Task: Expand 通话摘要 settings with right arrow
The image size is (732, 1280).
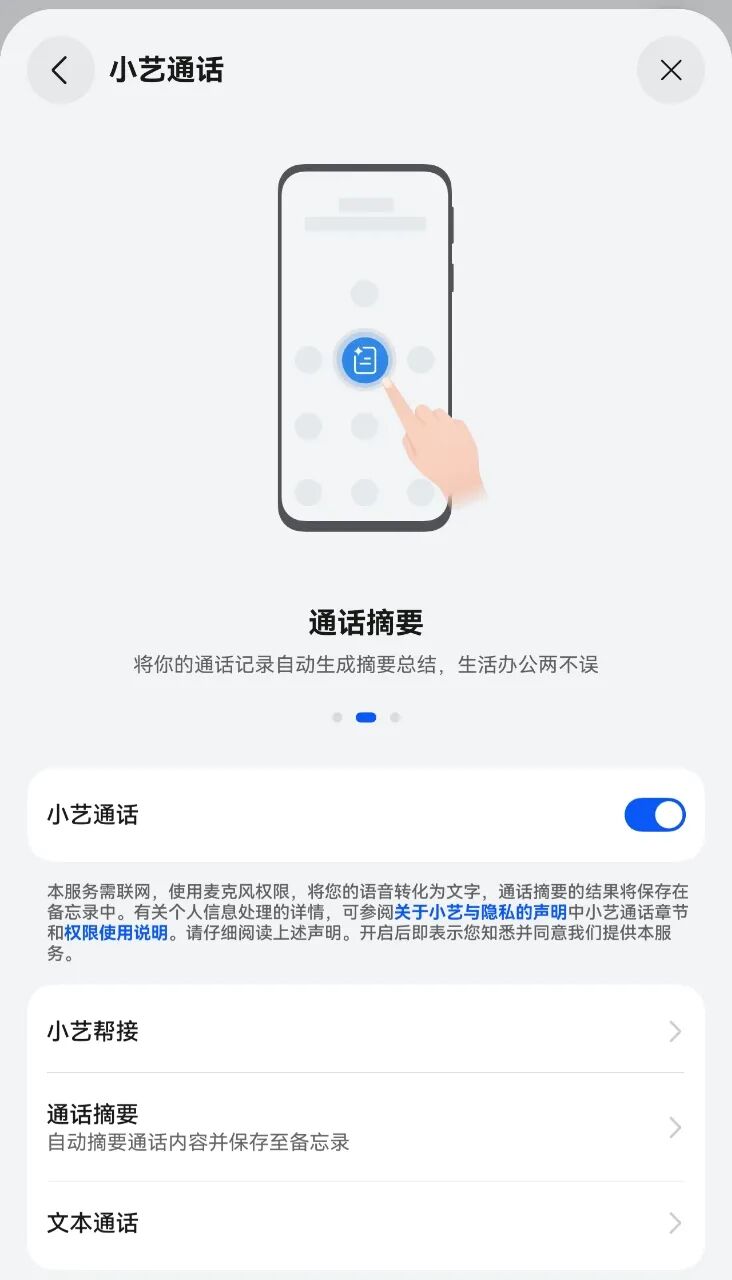Action: click(675, 1127)
